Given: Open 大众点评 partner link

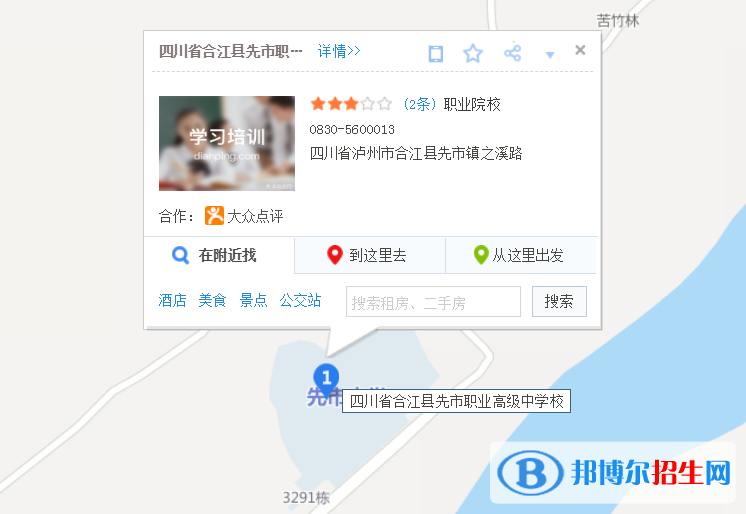Looking at the screenshot, I should (245, 216).
